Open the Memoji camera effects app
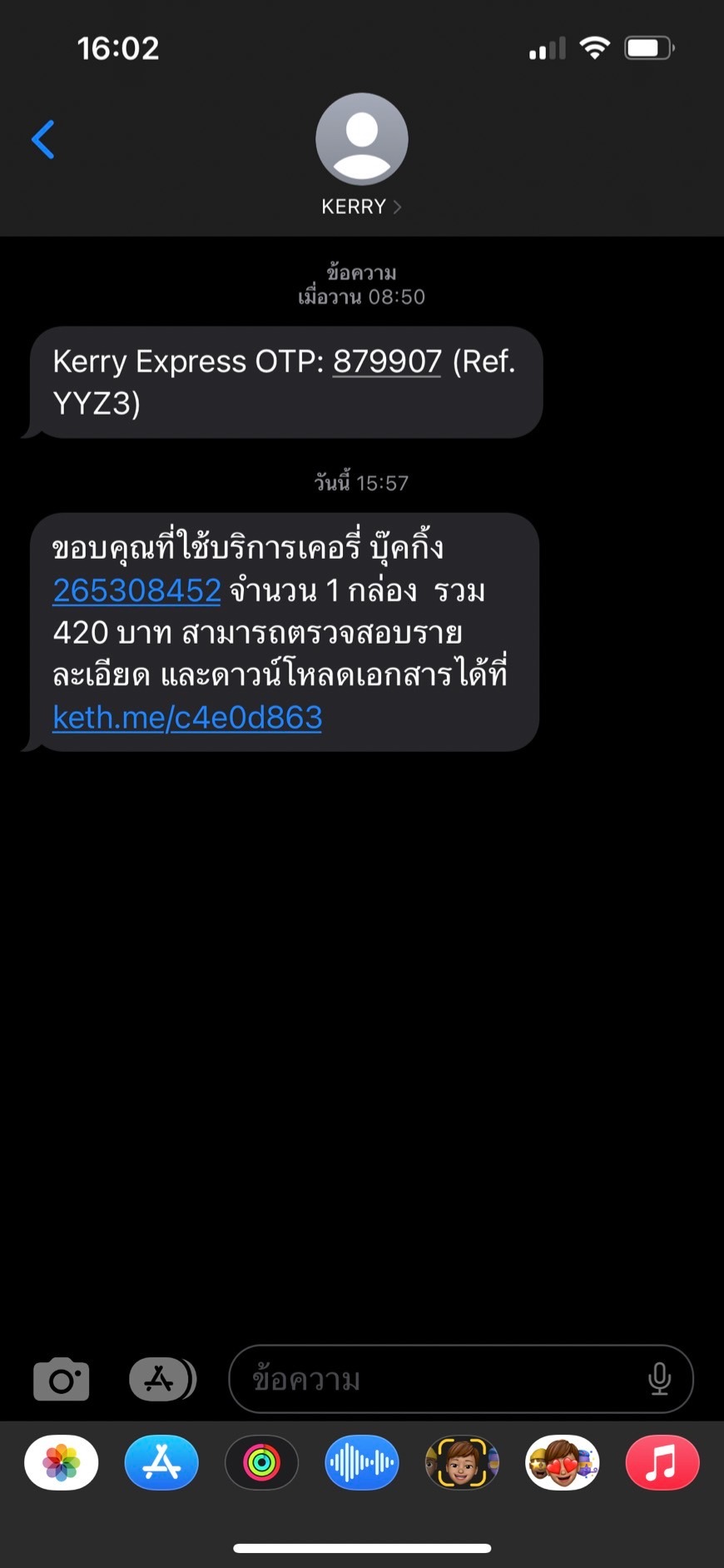724x1568 pixels. click(462, 1463)
